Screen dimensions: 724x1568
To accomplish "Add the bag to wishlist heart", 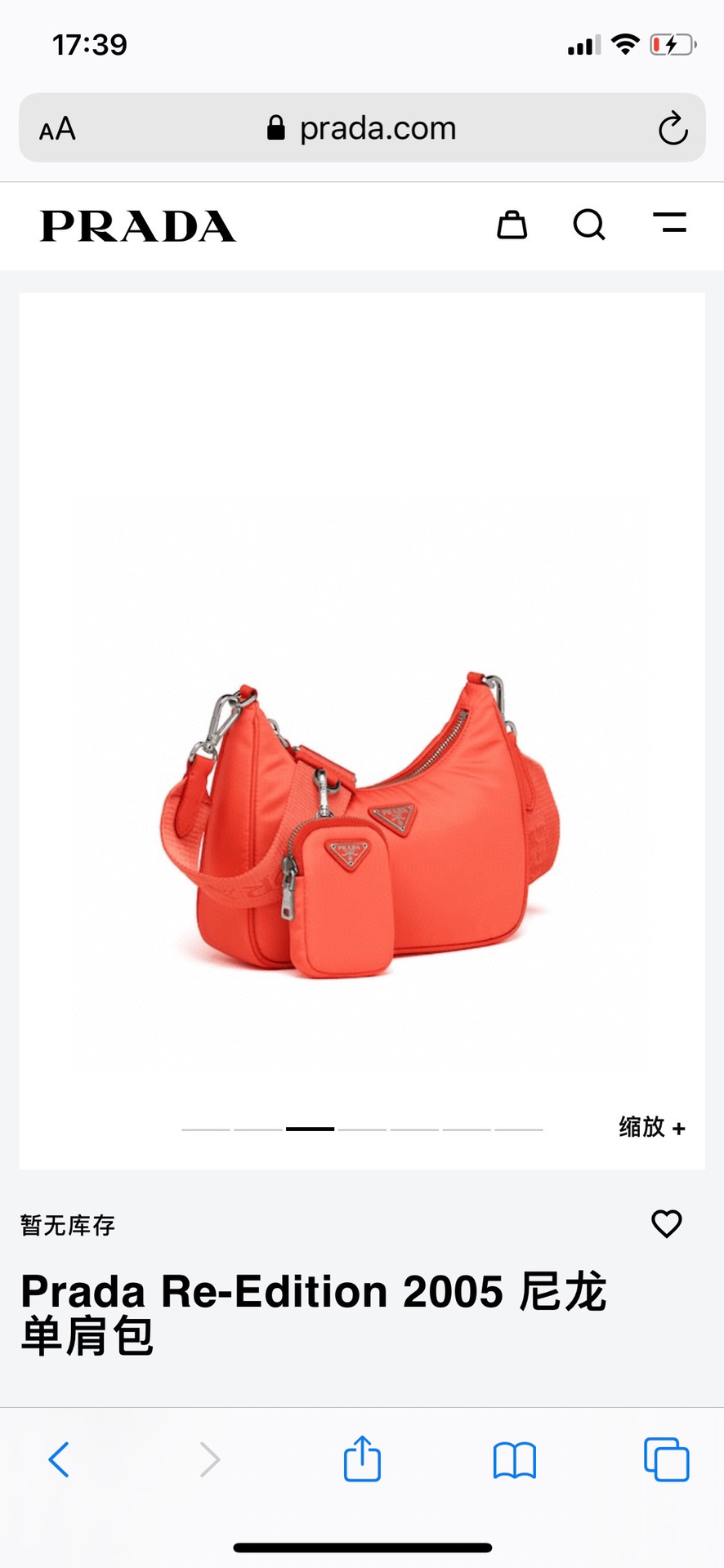I will 666,1223.
